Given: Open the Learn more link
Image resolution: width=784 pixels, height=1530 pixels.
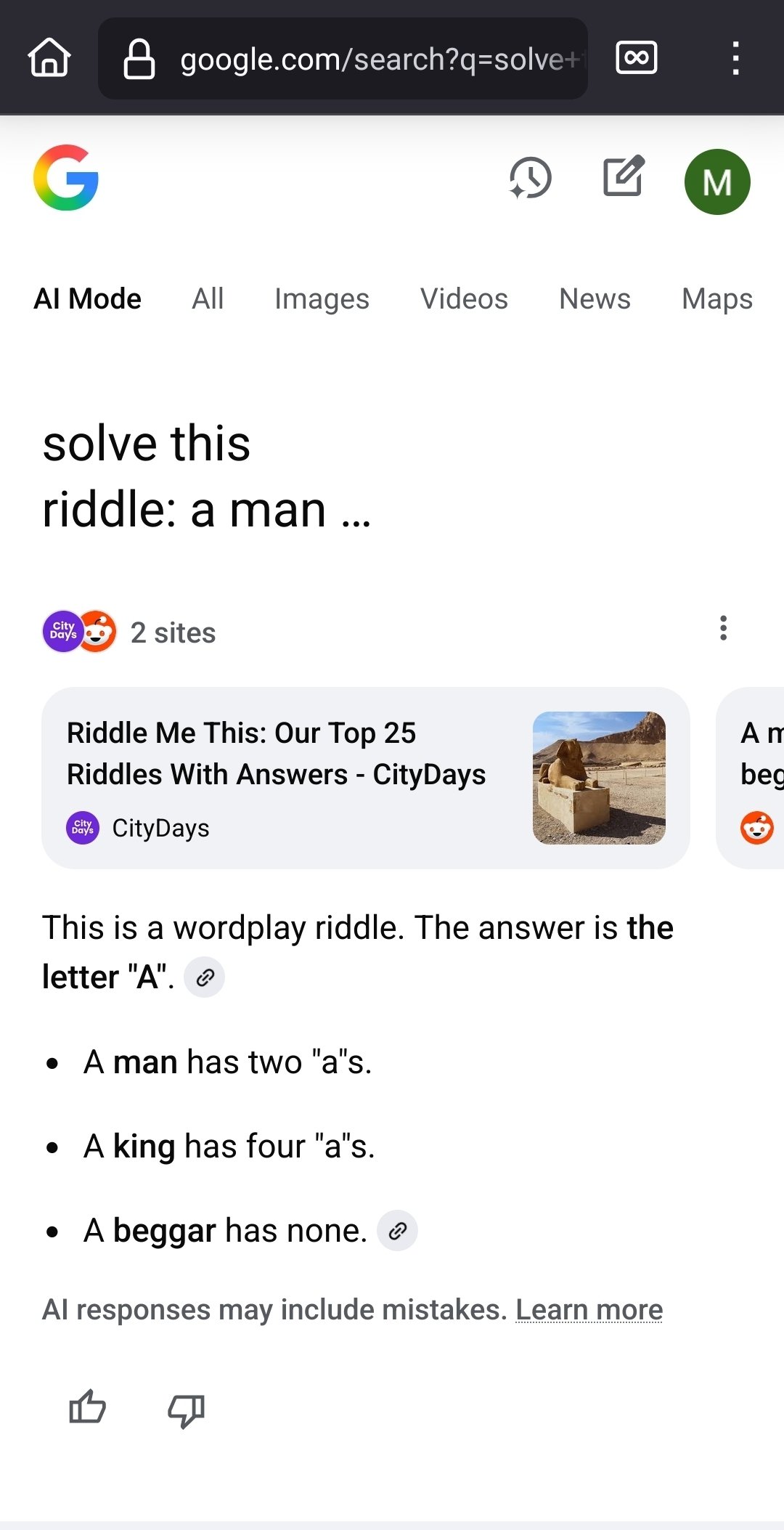Looking at the screenshot, I should tap(589, 1310).
